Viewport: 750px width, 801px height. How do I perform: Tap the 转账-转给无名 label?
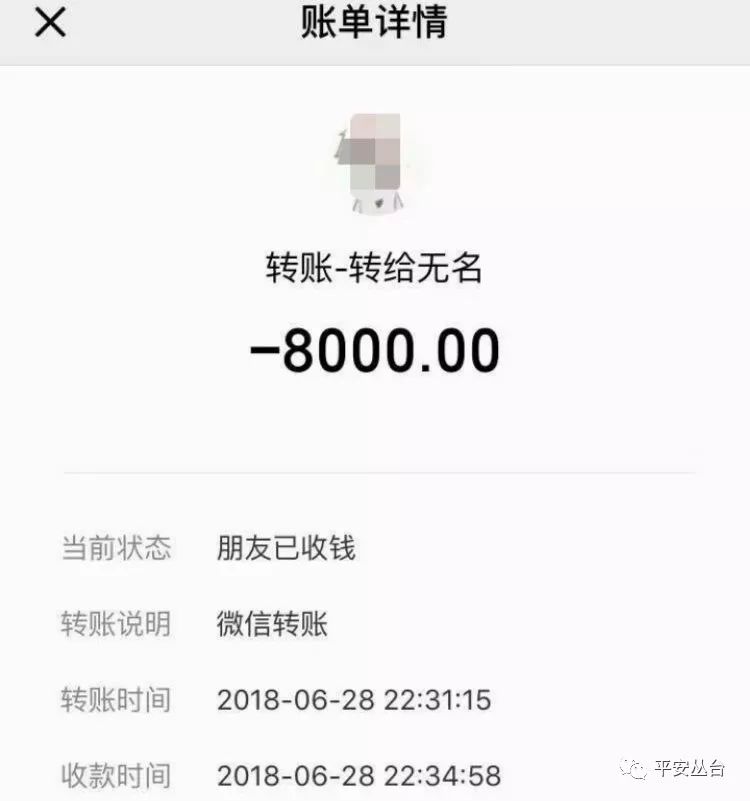click(375, 265)
